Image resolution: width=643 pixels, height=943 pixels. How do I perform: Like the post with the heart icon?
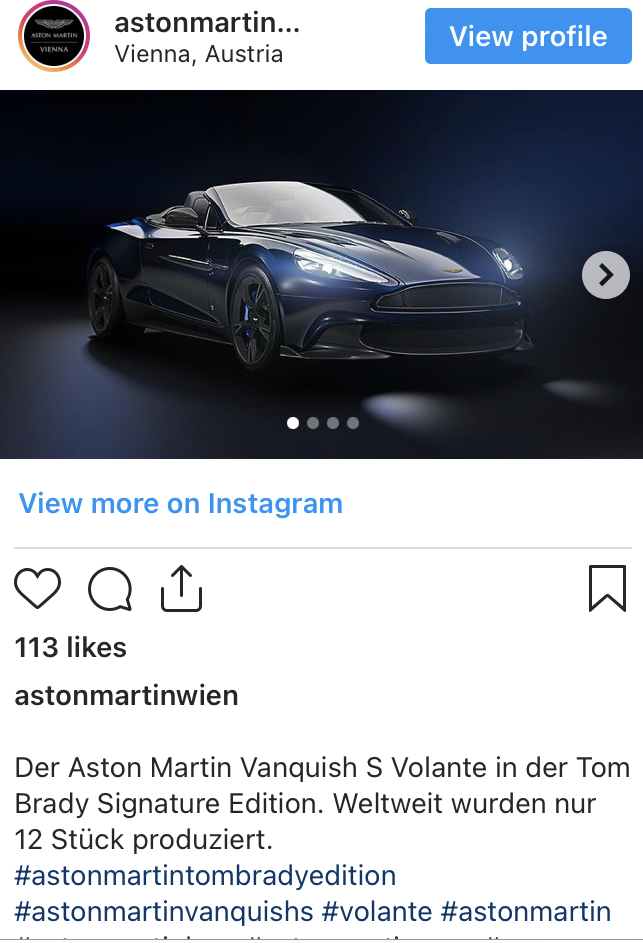[x=37, y=588]
